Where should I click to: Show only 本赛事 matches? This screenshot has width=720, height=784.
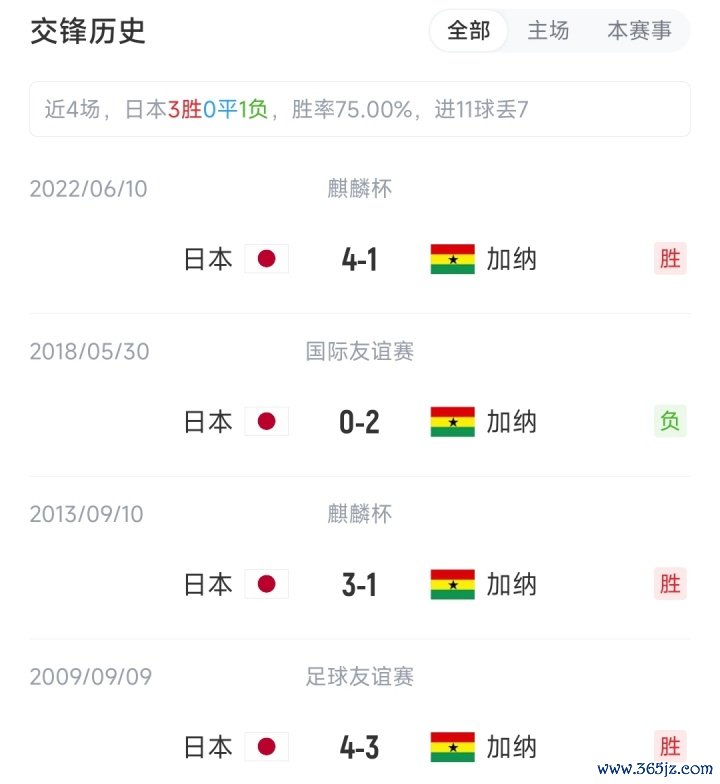(640, 31)
